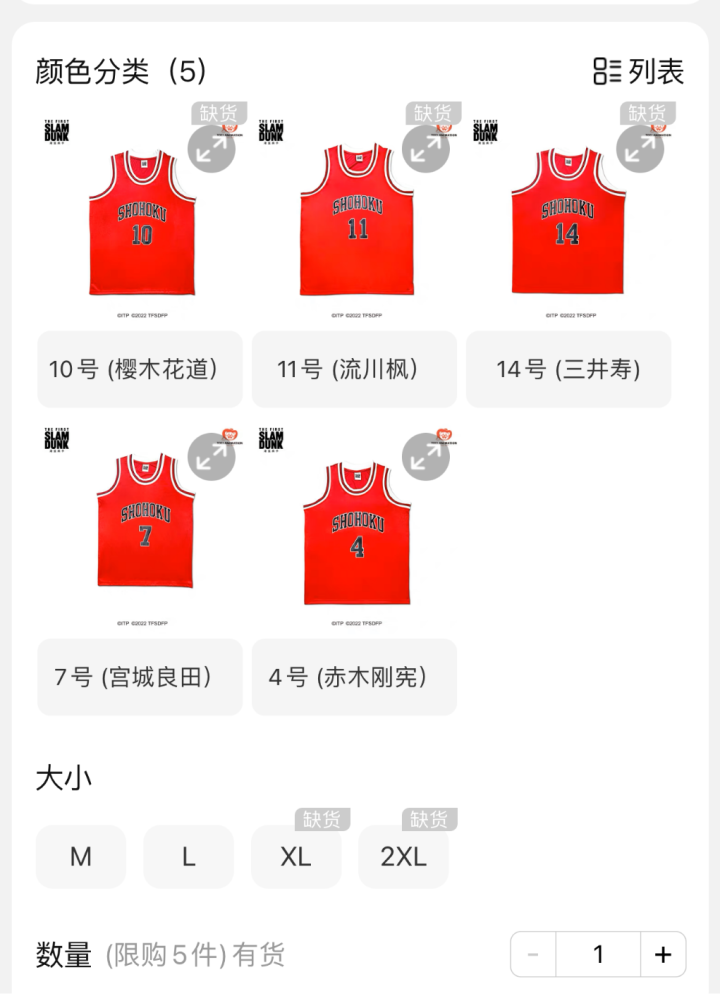Enlarge the number 10 jersey image
The width and height of the screenshot is (720, 1008).
[211, 149]
